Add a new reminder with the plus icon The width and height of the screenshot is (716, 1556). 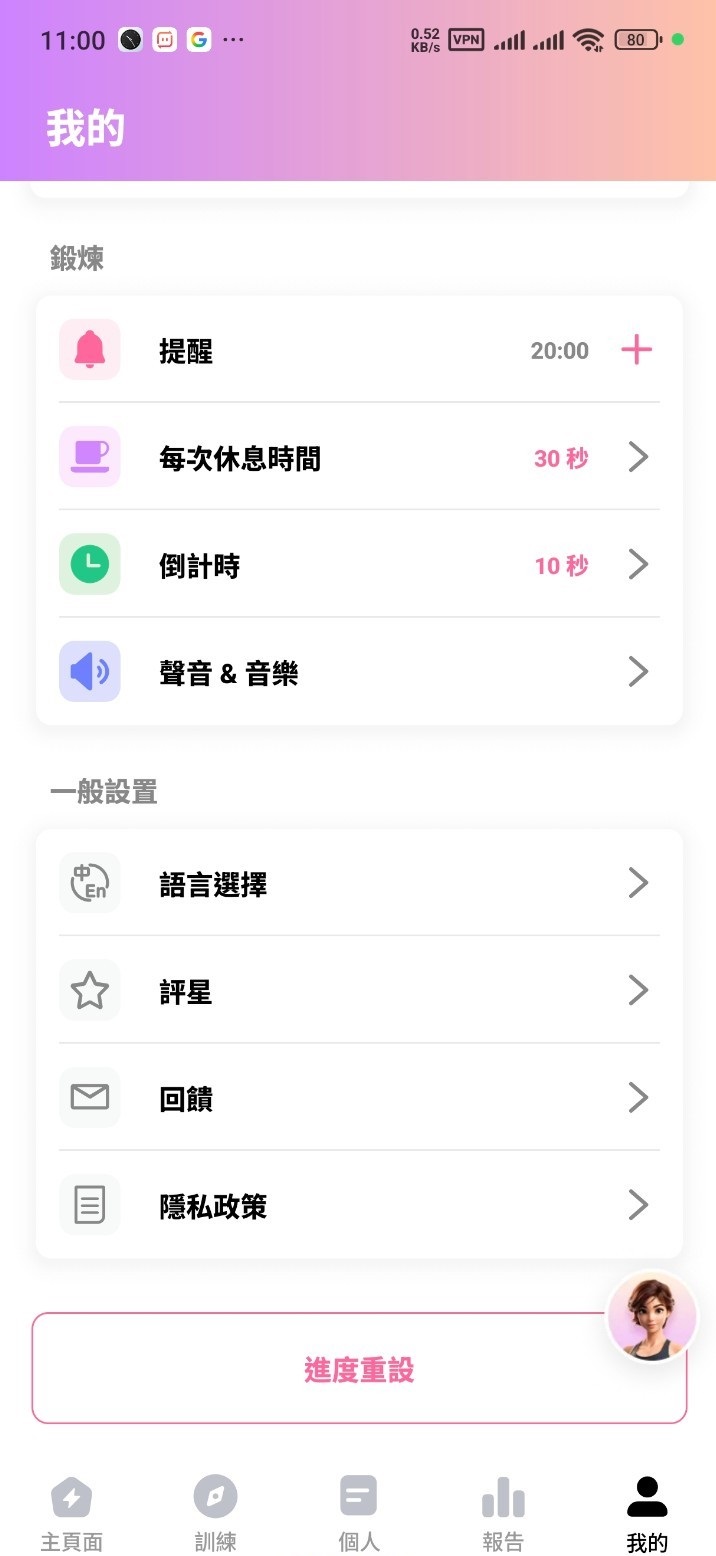(x=636, y=350)
